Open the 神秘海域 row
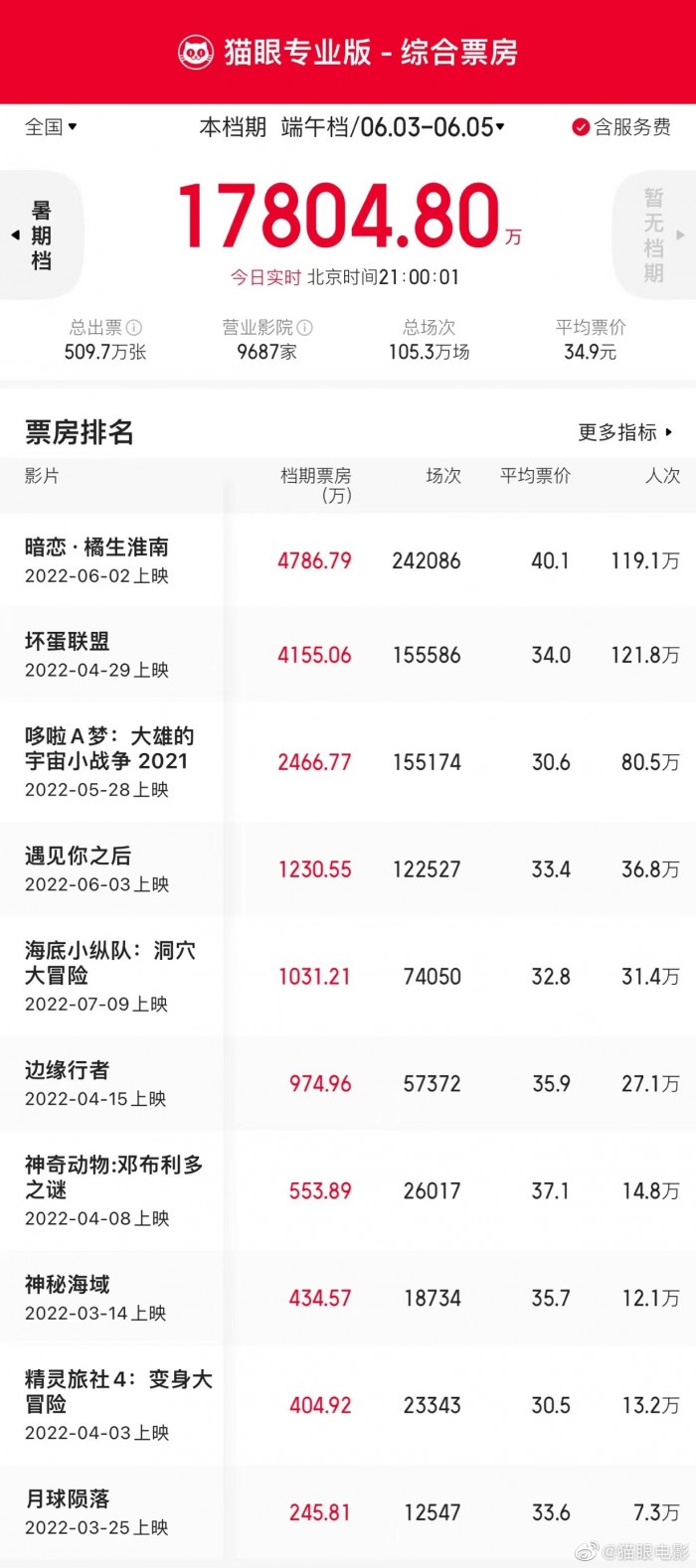This screenshot has width=696, height=1568. (348, 1298)
